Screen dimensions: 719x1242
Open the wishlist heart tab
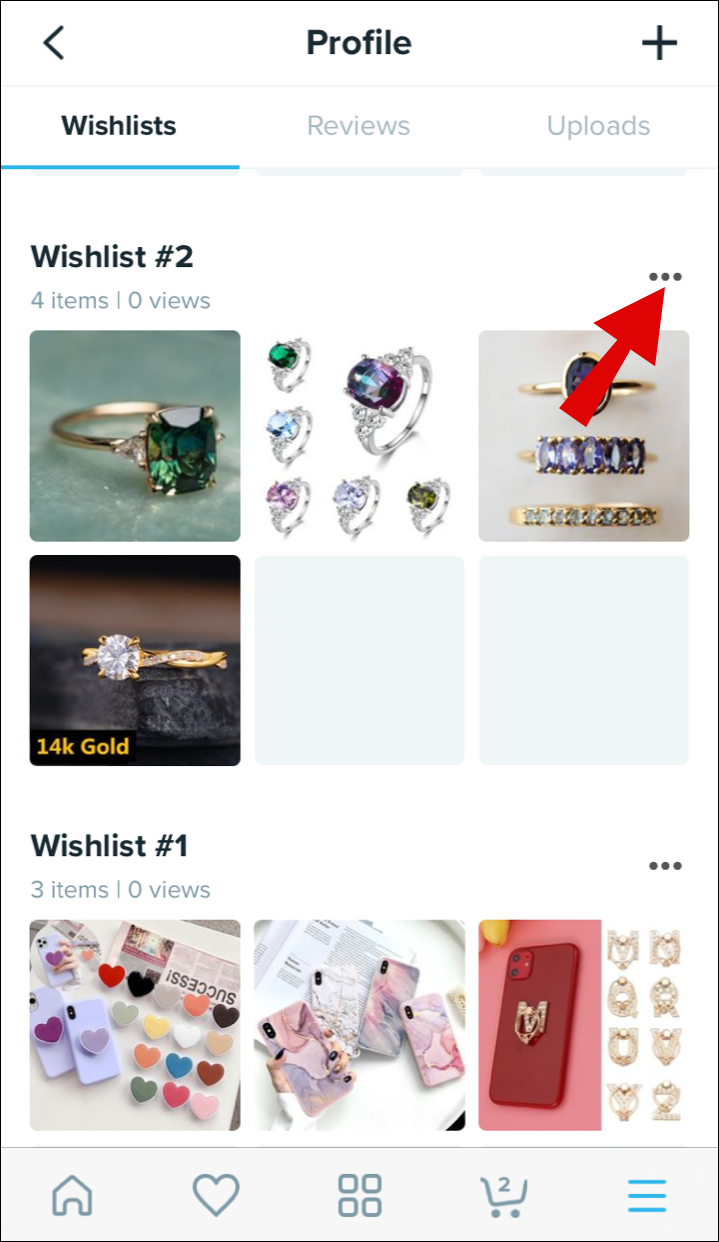pos(216,1194)
